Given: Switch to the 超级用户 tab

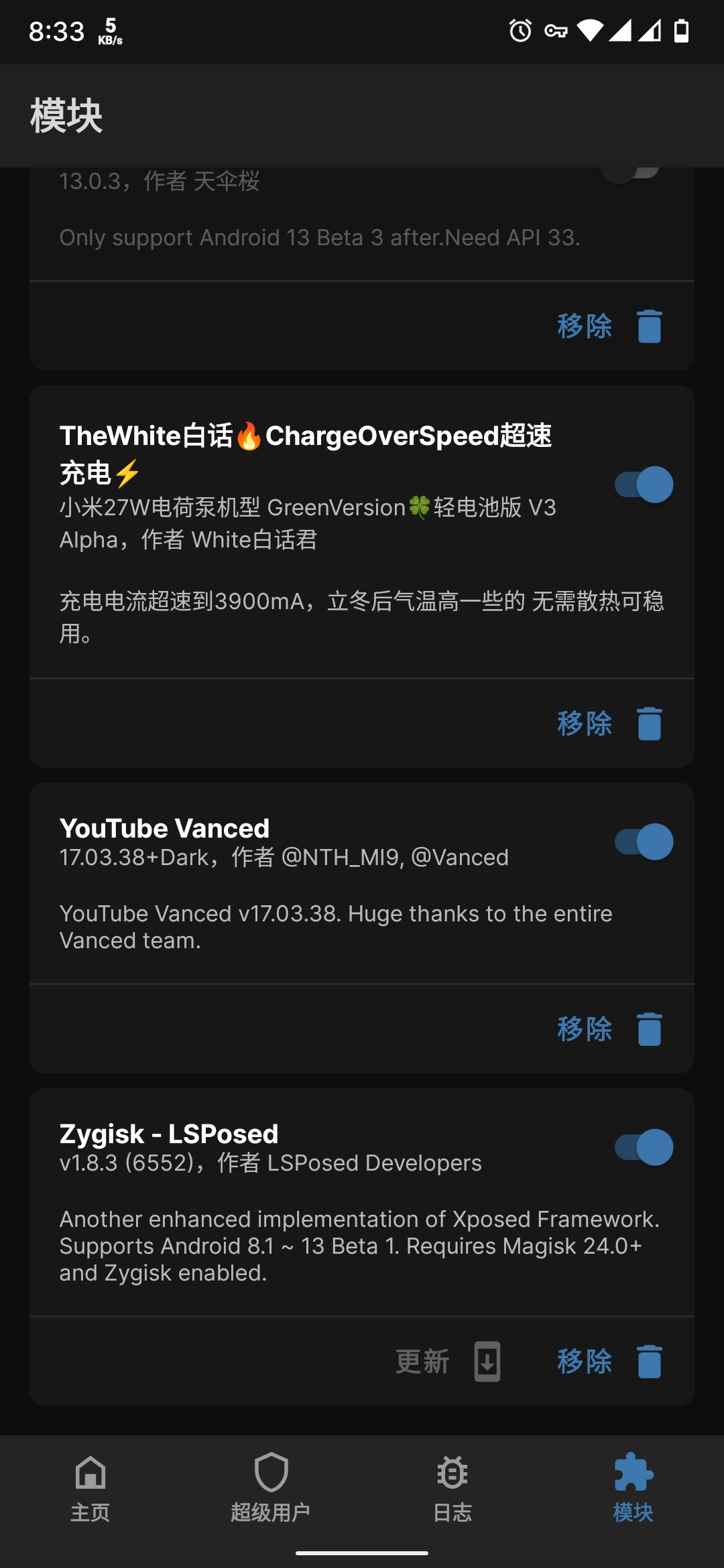Looking at the screenshot, I should coord(271,1494).
